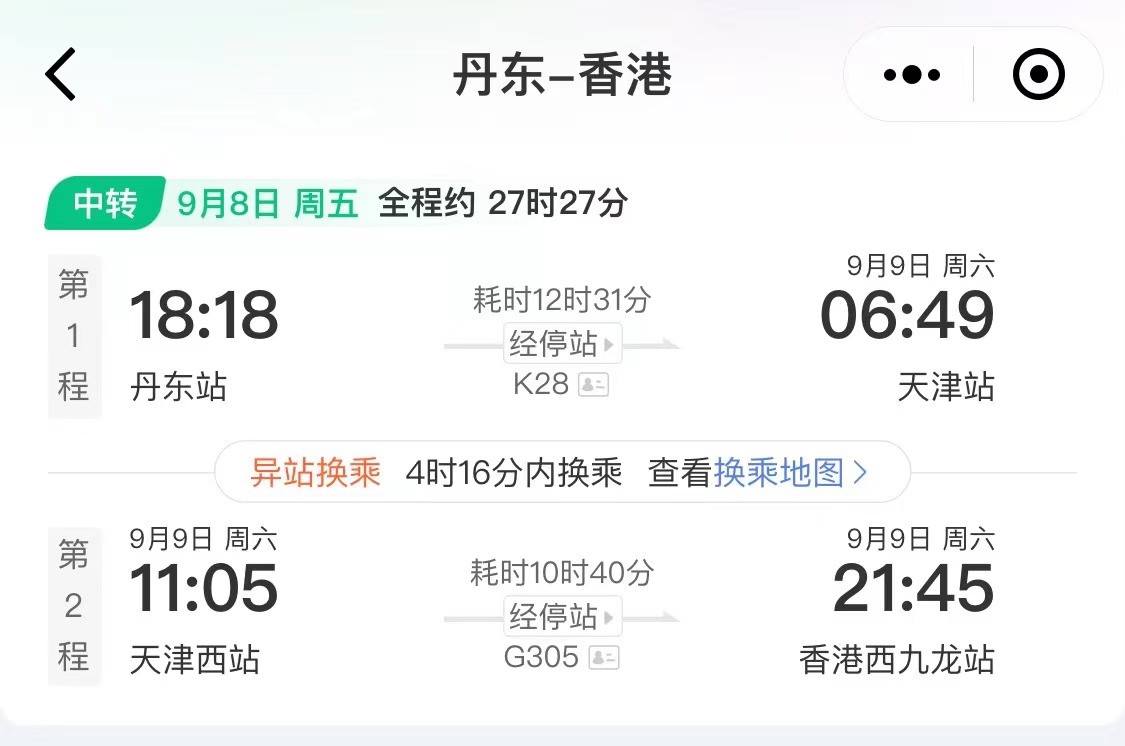1125x746 pixels.
Task: Go back using the back arrow
Action: click(61, 75)
